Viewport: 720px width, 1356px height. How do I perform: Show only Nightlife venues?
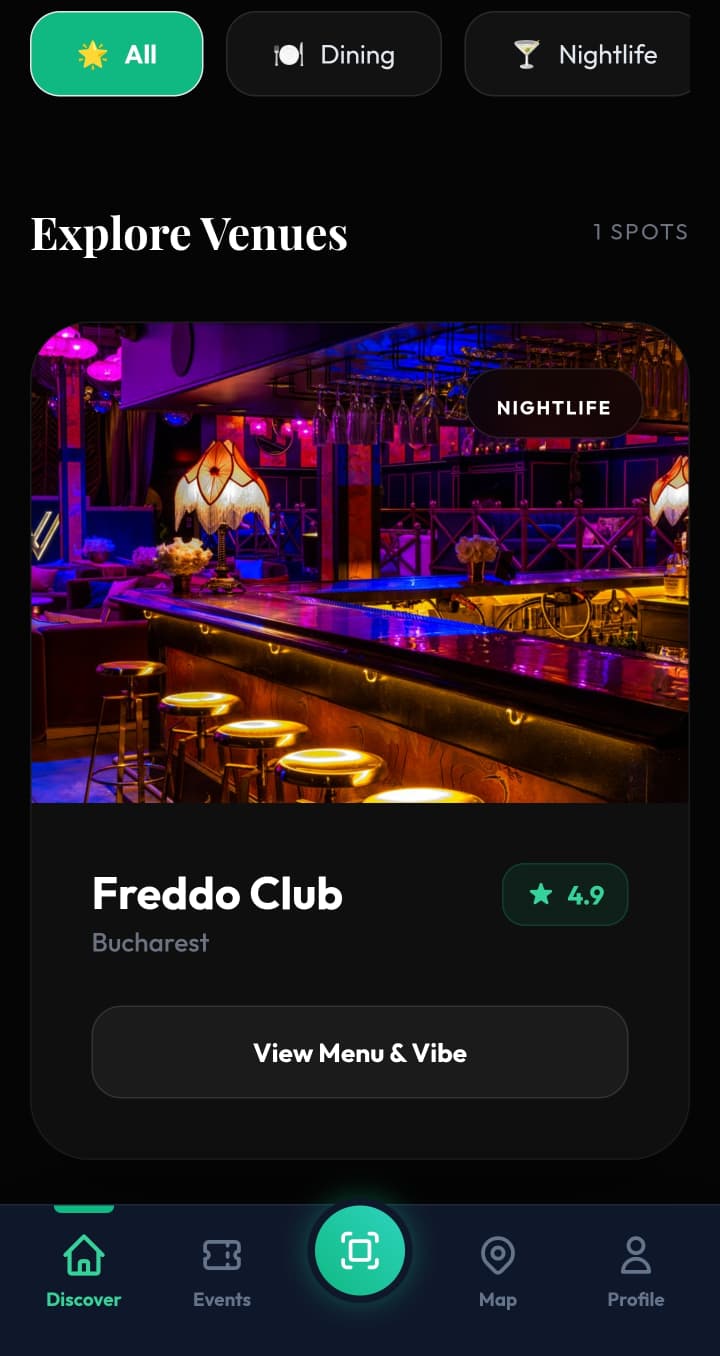coord(578,54)
